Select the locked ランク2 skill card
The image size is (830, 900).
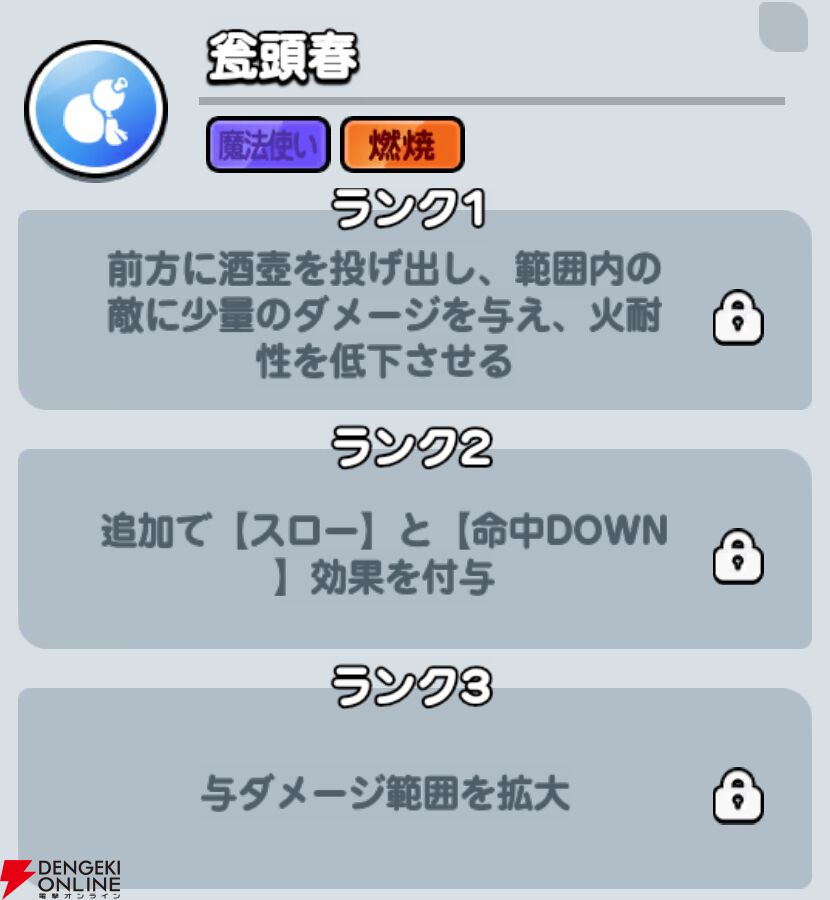click(414, 550)
